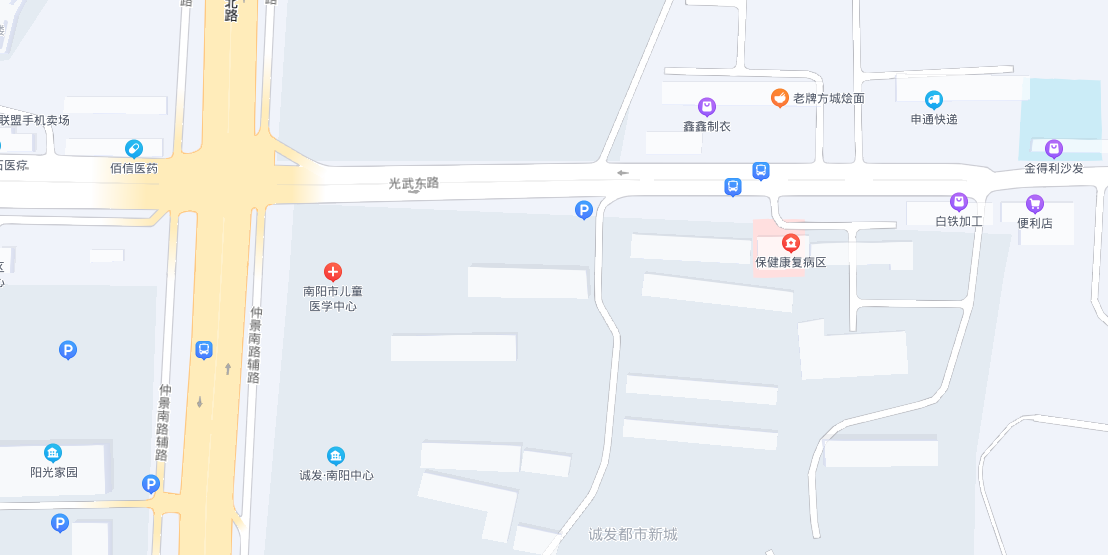Select the 佰信医药 pharmacy marker

(134, 149)
